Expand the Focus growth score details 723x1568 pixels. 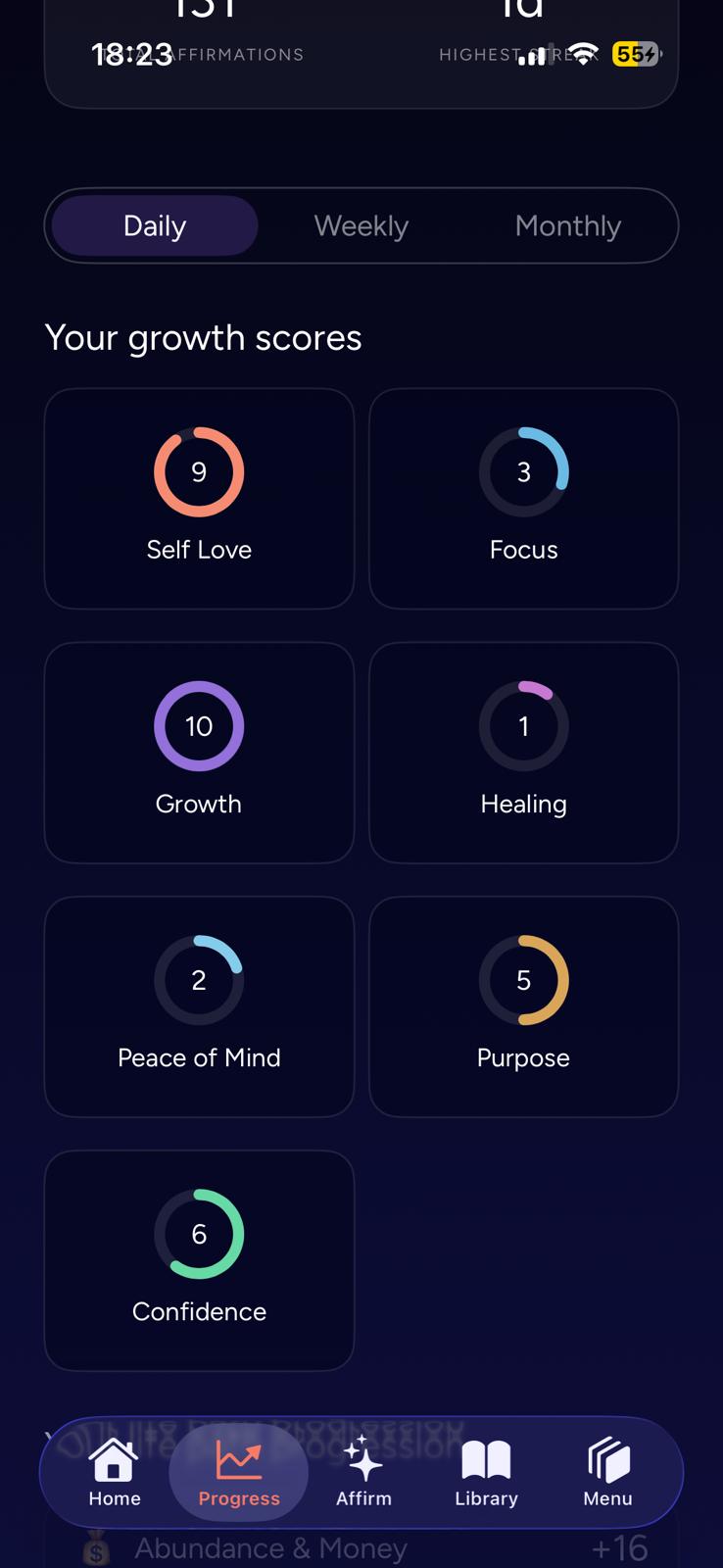point(523,498)
